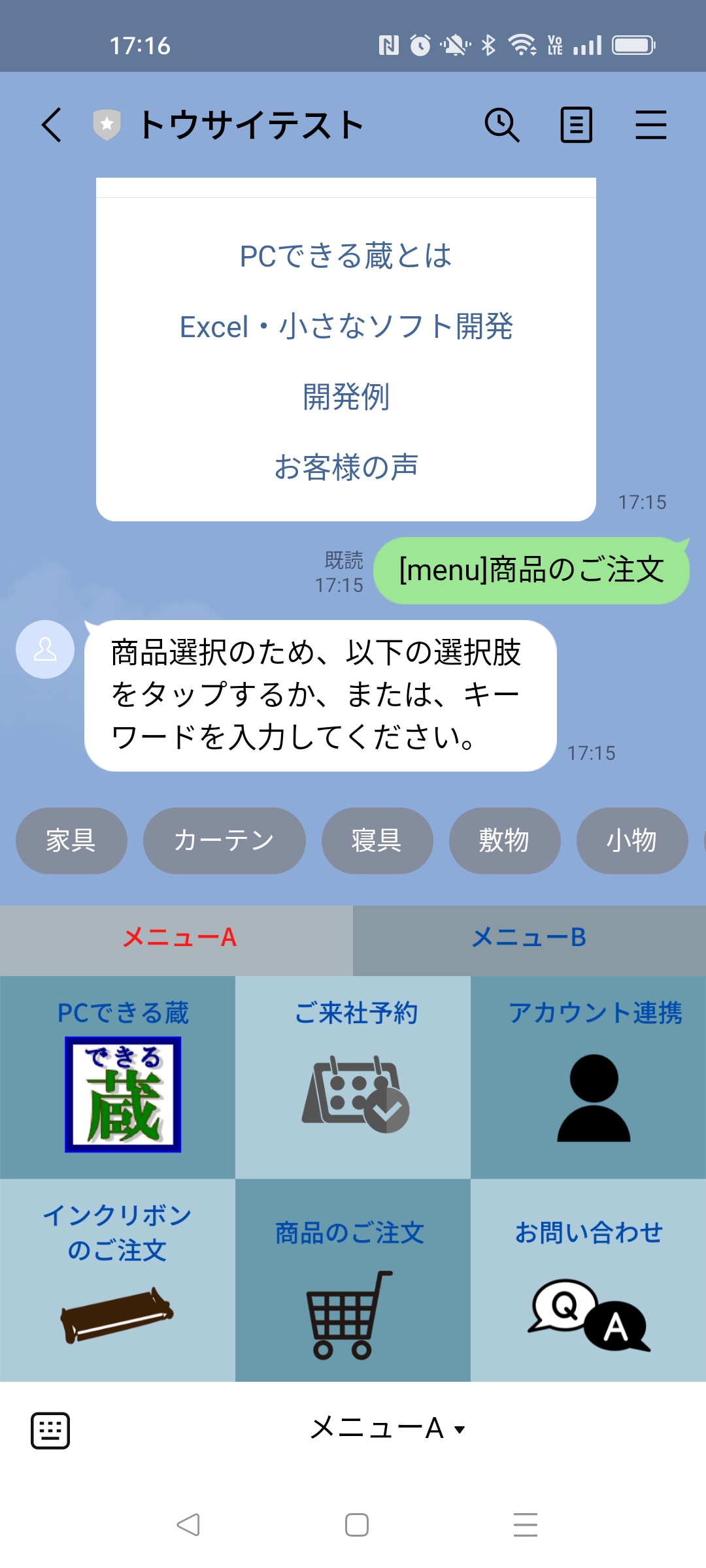The image size is (706, 1568).
Task: Open the ご来社予約 reservation tile
Action: coord(353,1078)
